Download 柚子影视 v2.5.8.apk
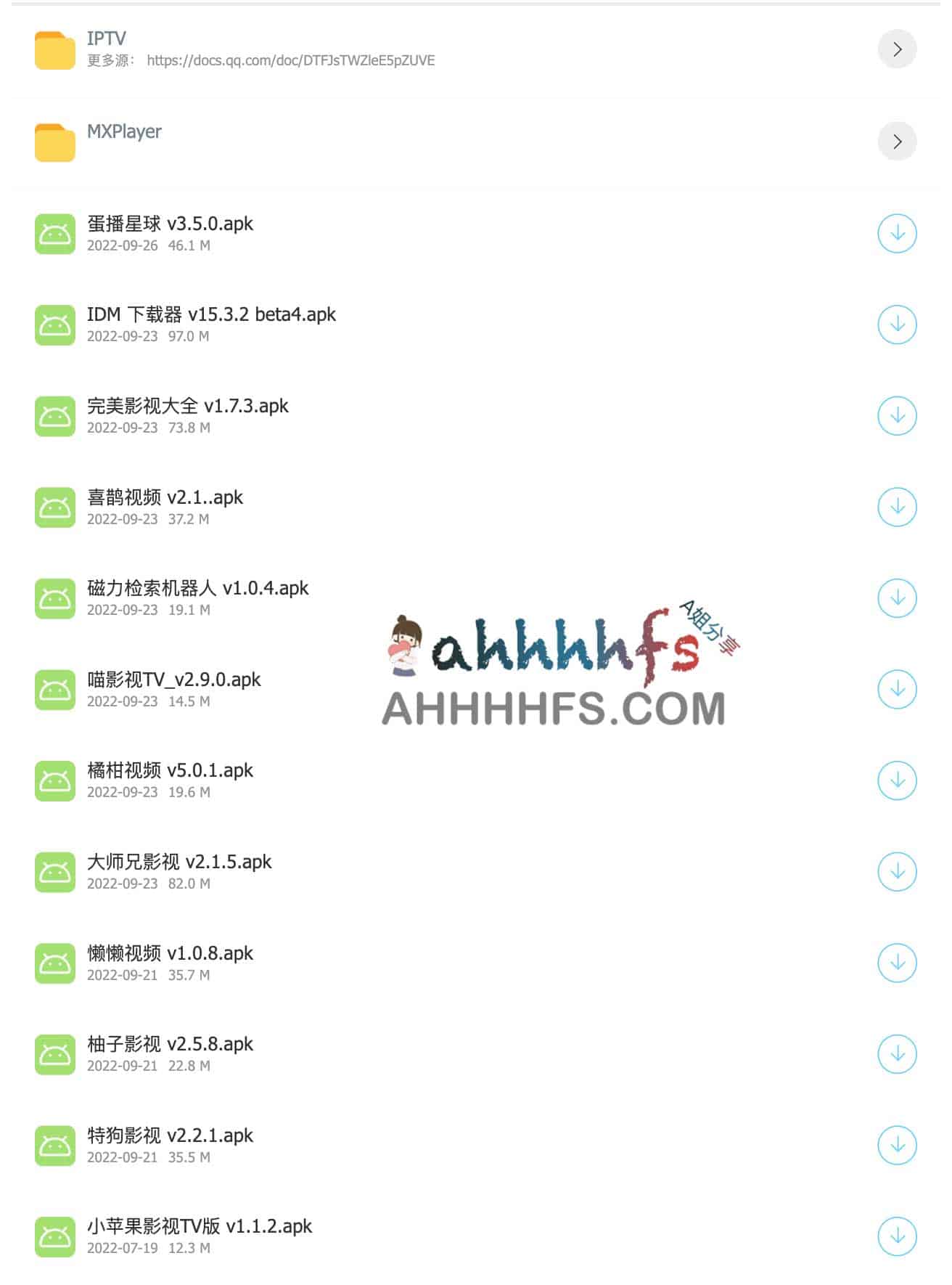952x1285 pixels. (897, 1053)
